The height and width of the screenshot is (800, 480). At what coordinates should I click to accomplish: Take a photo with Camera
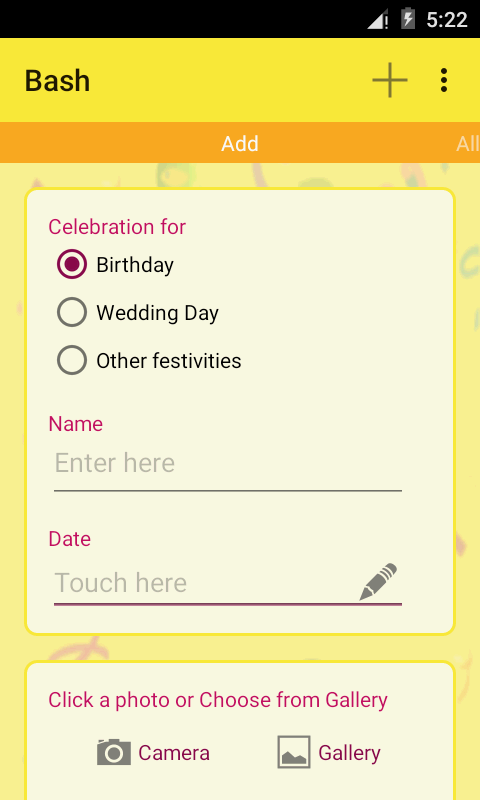pyautogui.click(x=154, y=753)
